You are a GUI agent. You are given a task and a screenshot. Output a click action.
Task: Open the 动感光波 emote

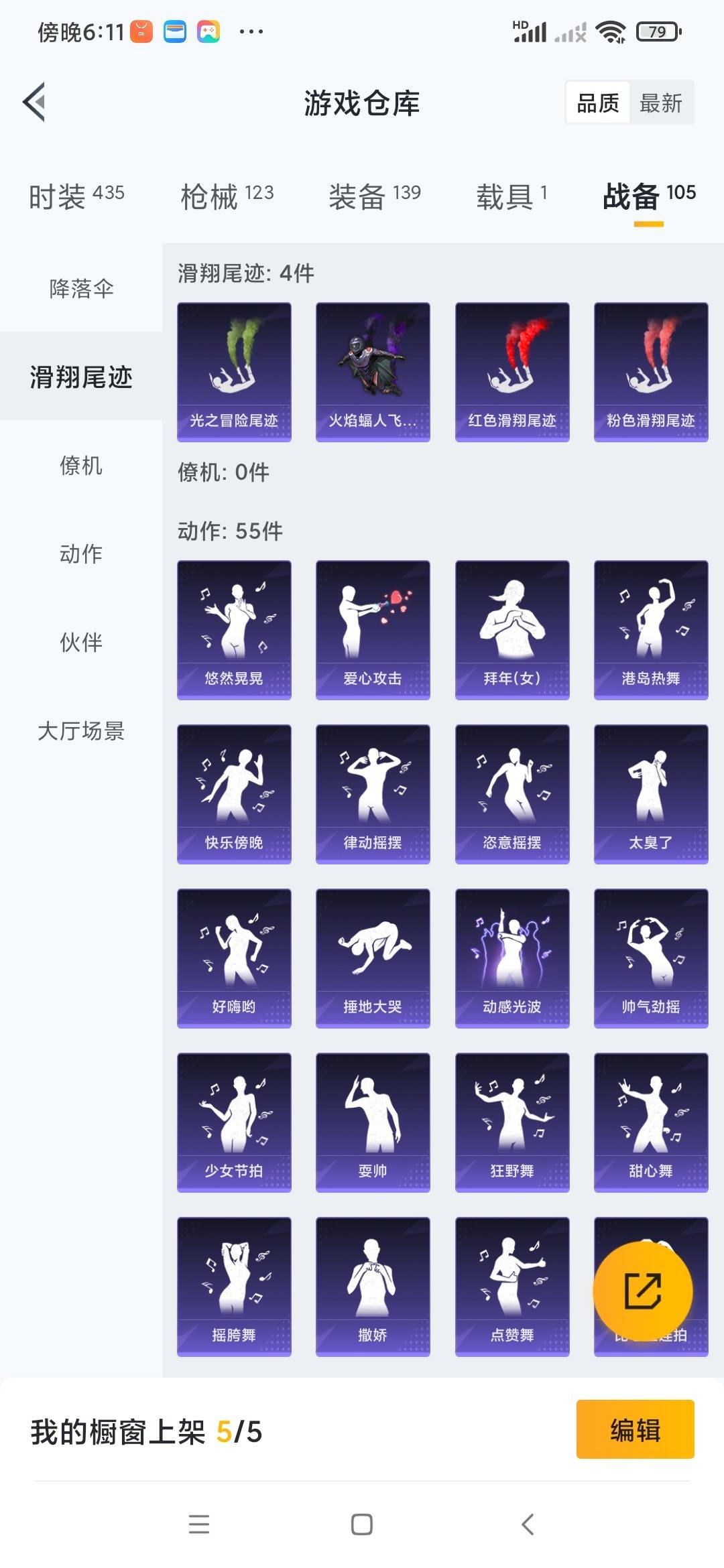[512, 958]
